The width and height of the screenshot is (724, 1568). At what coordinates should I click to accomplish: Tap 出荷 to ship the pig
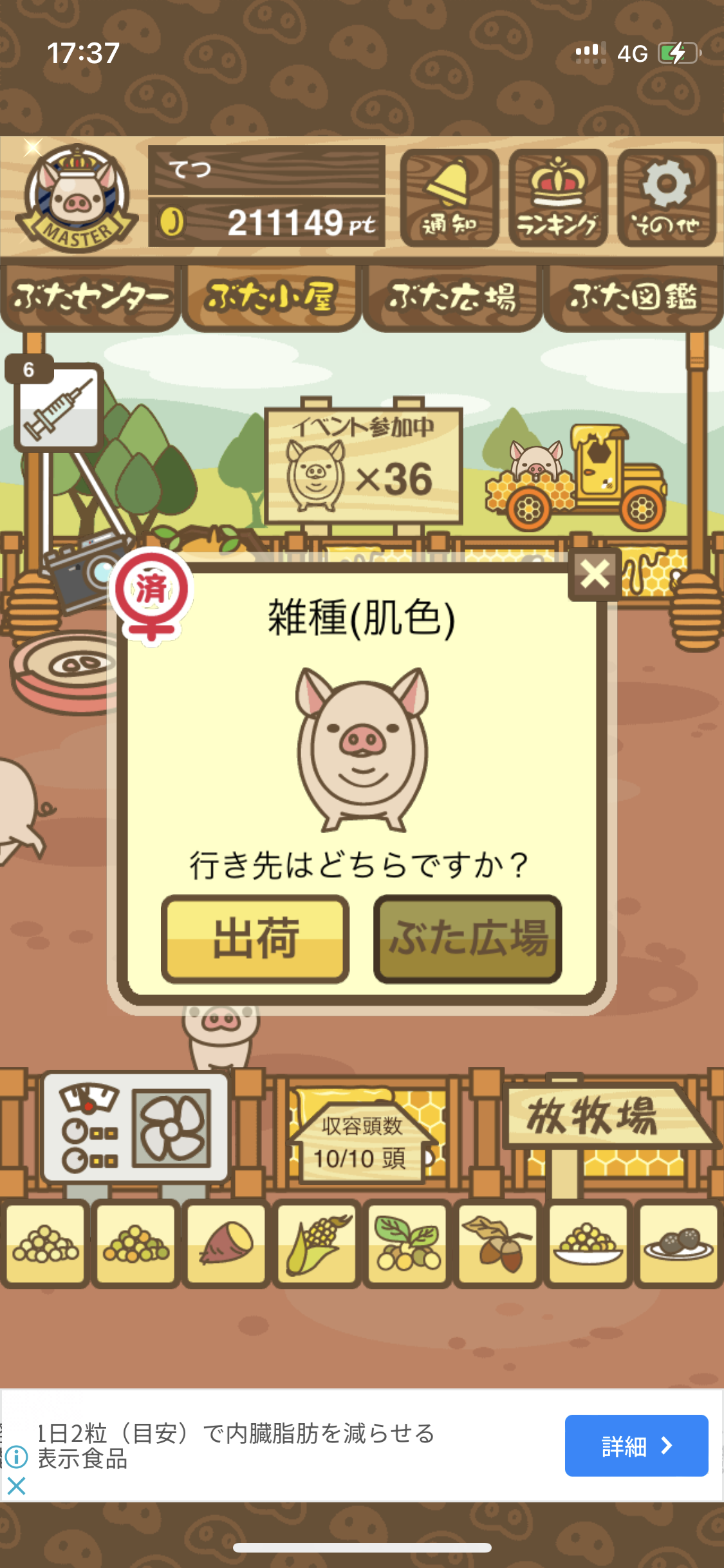(x=255, y=938)
